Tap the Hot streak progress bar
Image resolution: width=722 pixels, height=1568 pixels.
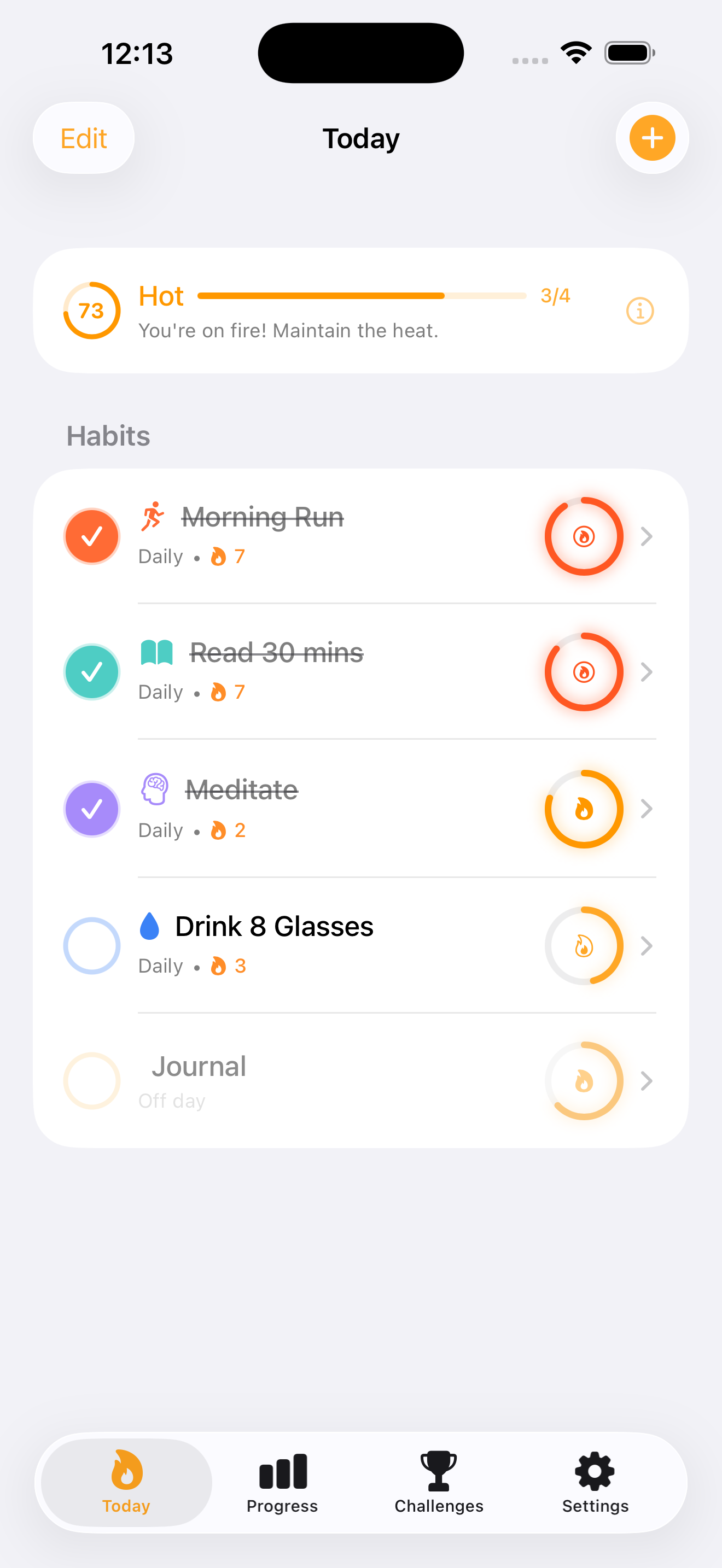[362, 295]
